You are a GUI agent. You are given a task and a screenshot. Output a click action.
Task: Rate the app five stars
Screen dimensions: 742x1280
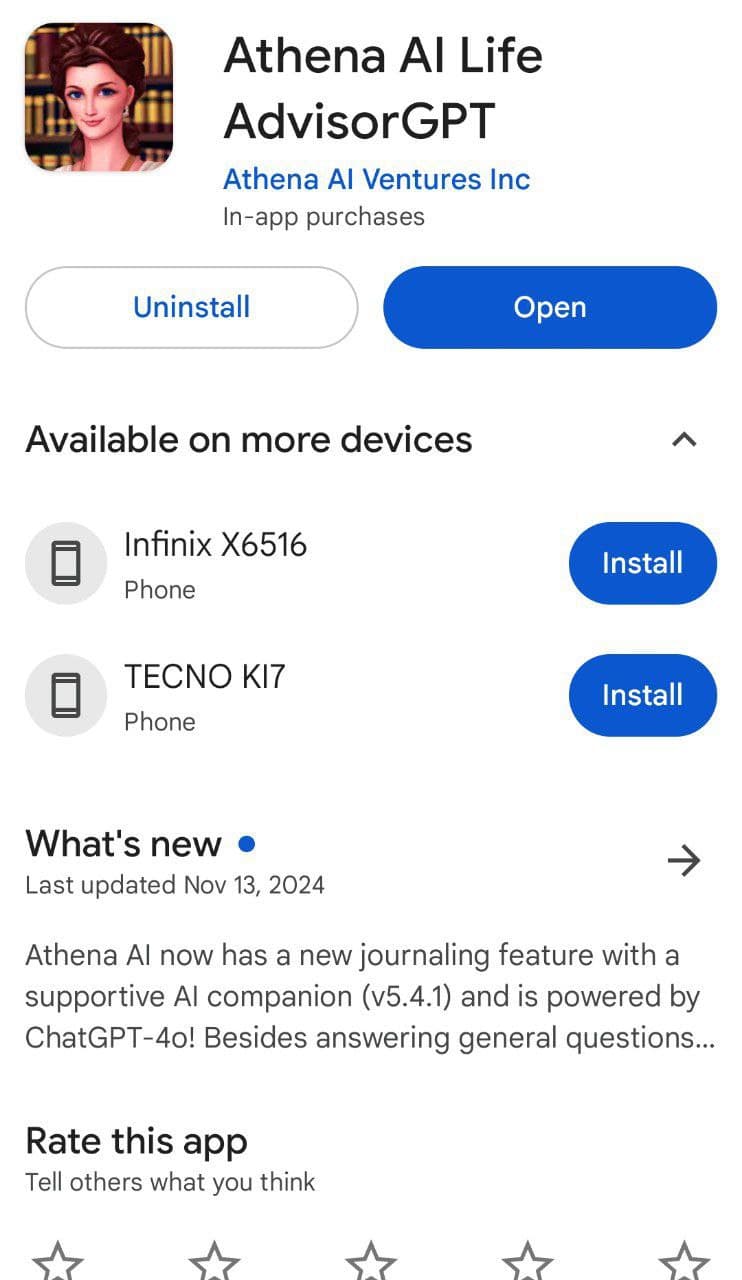click(684, 1260)
